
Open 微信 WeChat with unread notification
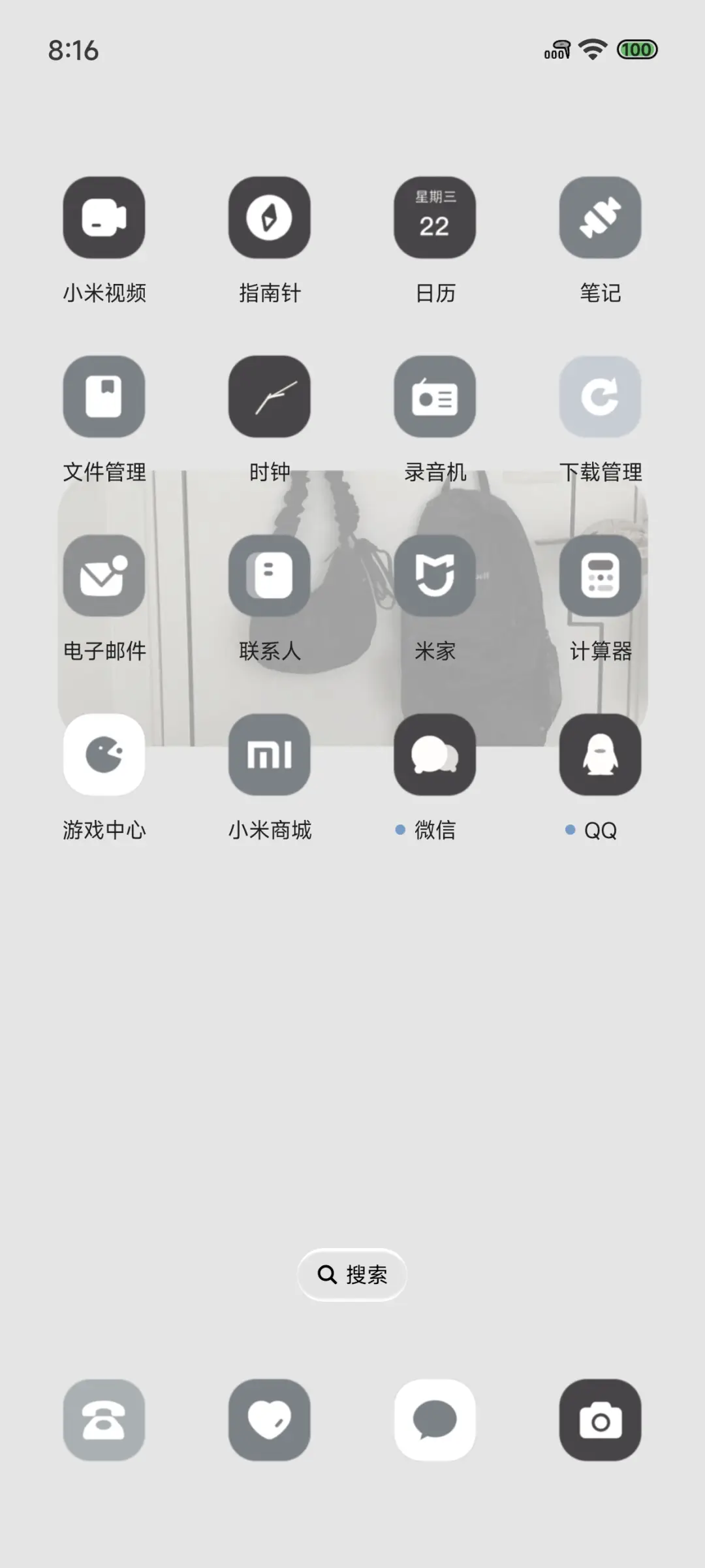pyautogui.click(x=435, y=754)
